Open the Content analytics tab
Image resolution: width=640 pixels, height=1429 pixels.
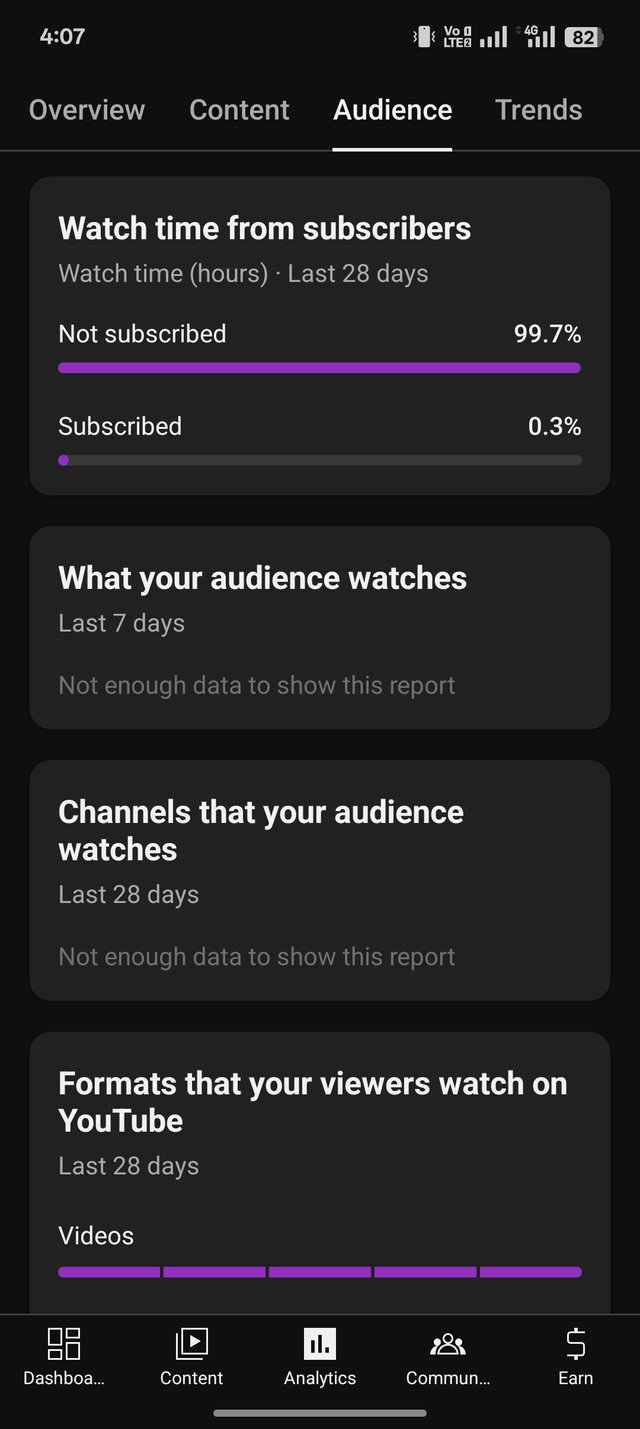(x=239, y=110)
